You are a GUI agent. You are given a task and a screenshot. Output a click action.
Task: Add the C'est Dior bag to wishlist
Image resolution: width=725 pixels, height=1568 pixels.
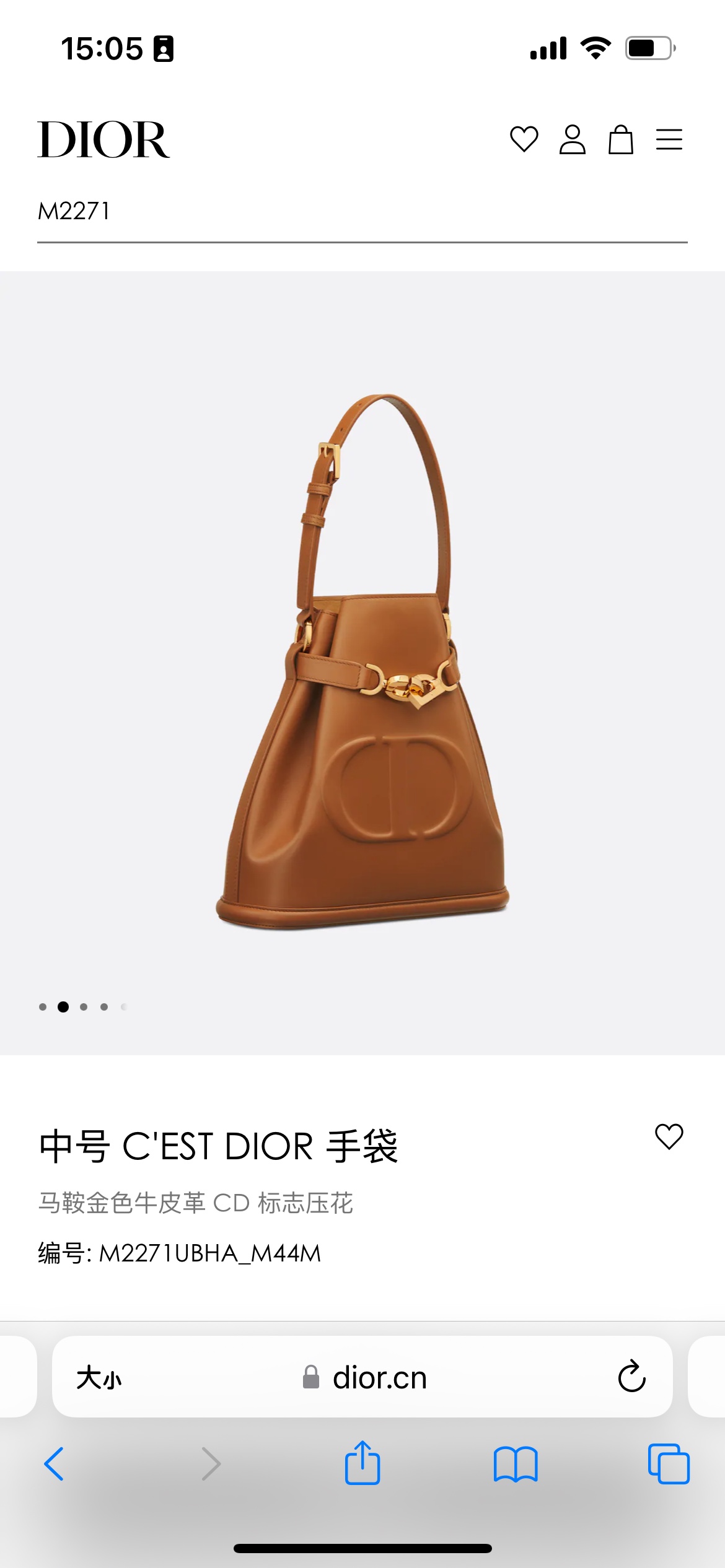click(669, 1136)
